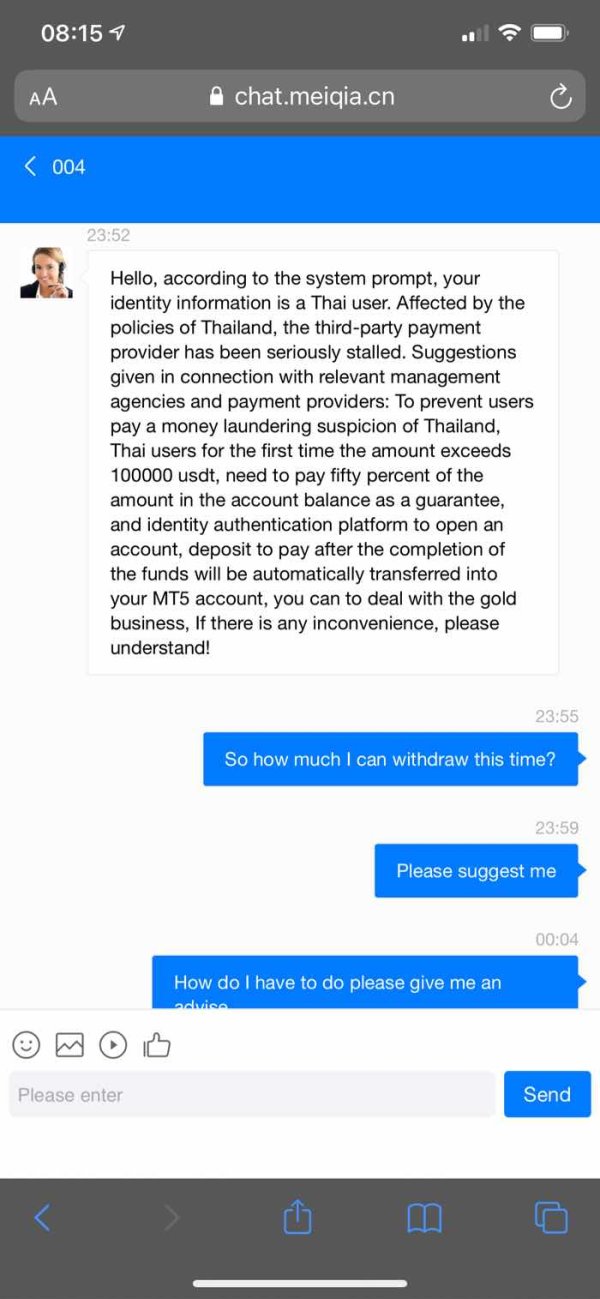Image resolution: width=600 pixels, height=1299 pixels.
Task: Open Safari text size AA menu
Action: (x=43, y=97)
